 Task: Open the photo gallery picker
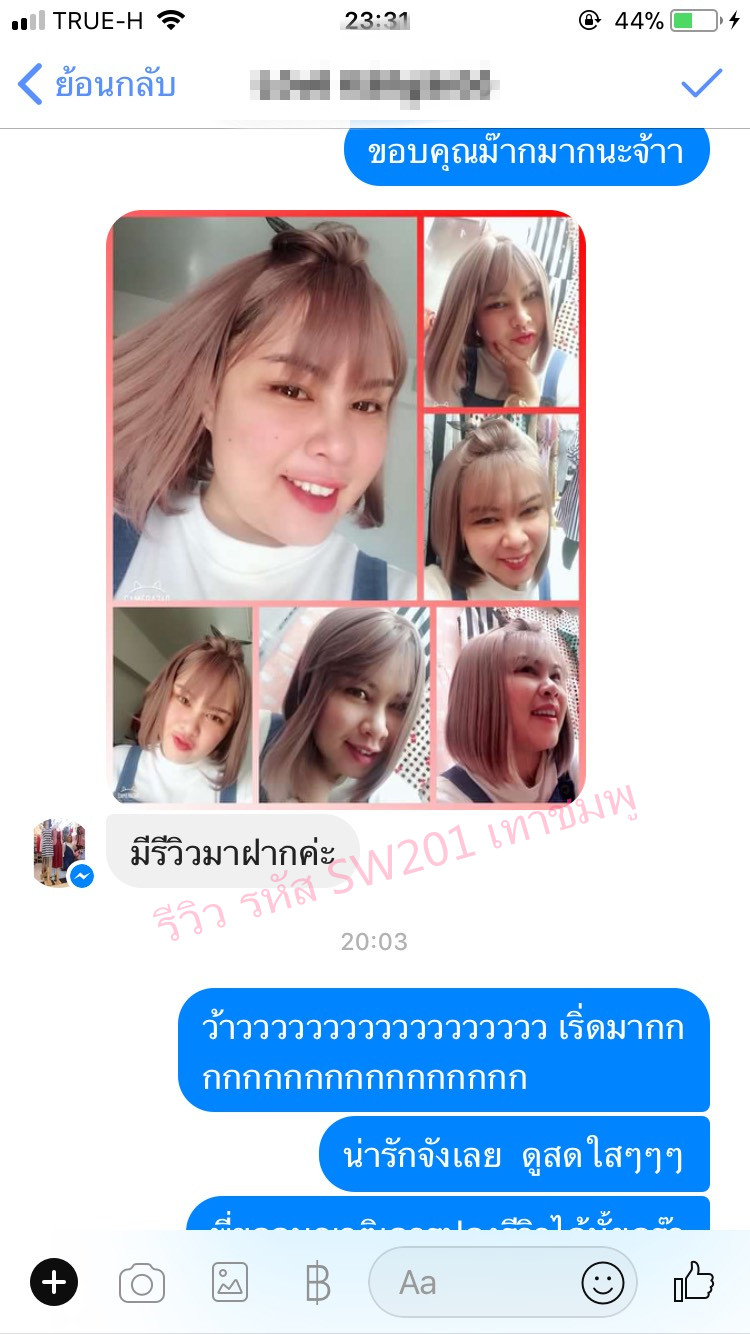tap(230, 1282)
